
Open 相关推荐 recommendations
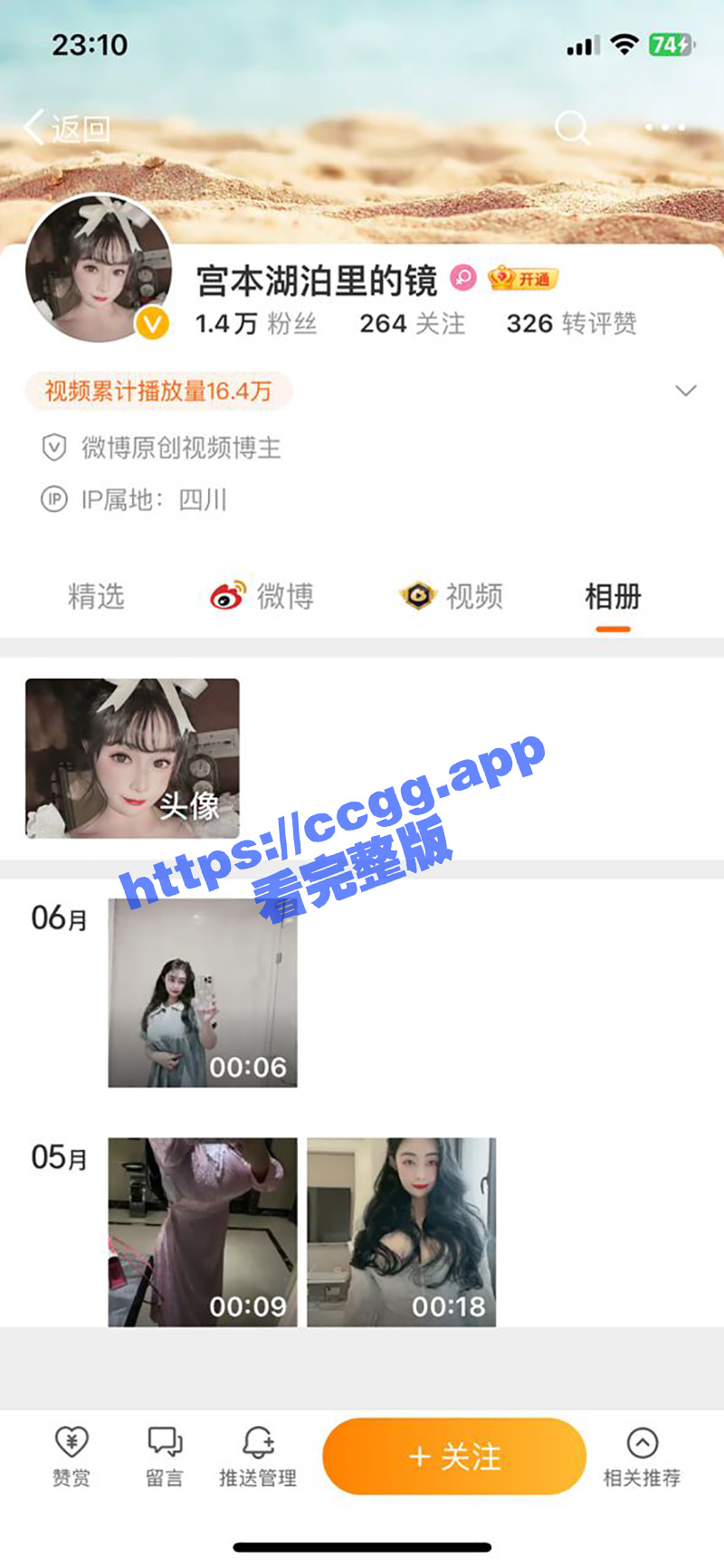pyautogui.click(x=643, y=1457)
